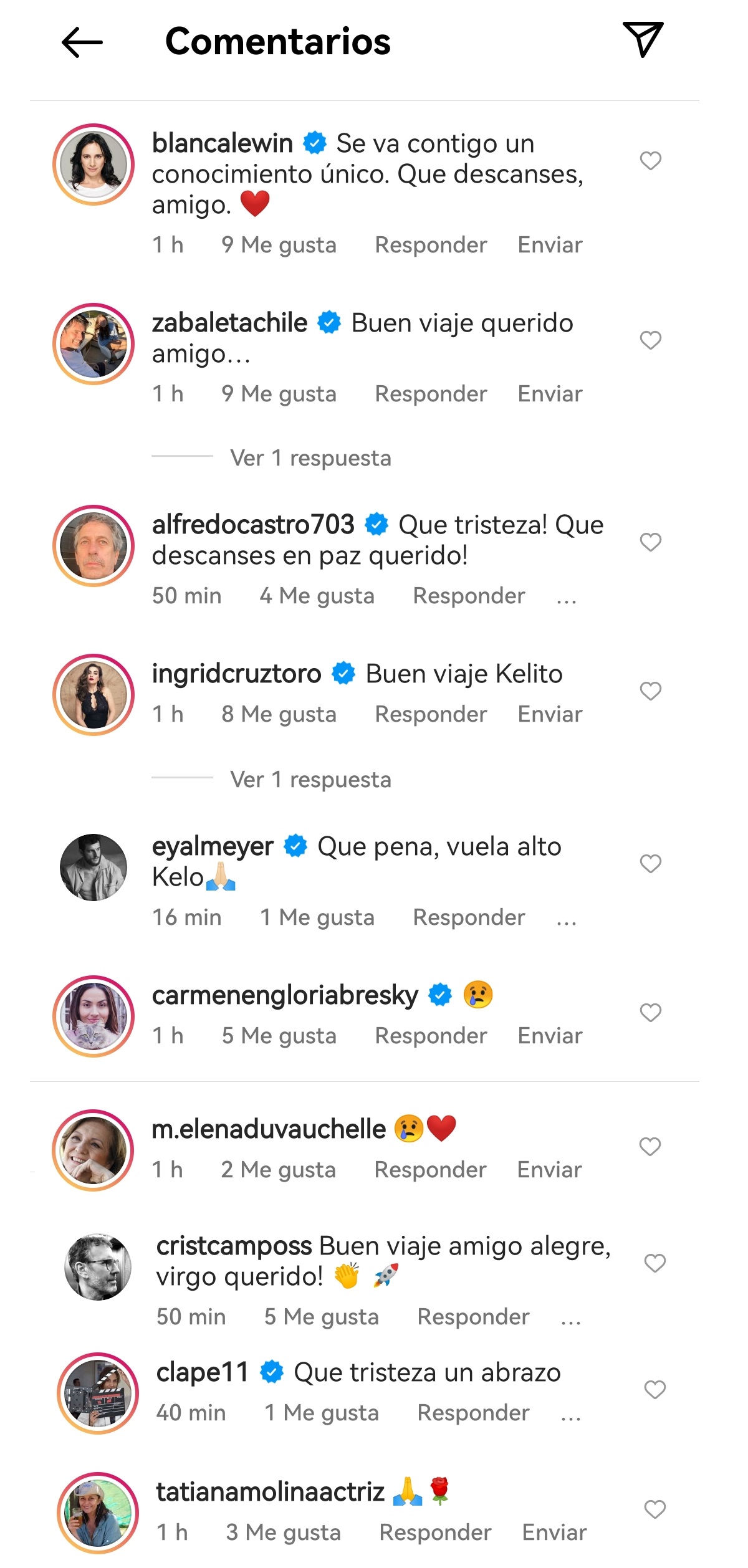Tap blancalewin's verified badge
This screenshot has width=748, height=1568.
click(x=314, y=142)
